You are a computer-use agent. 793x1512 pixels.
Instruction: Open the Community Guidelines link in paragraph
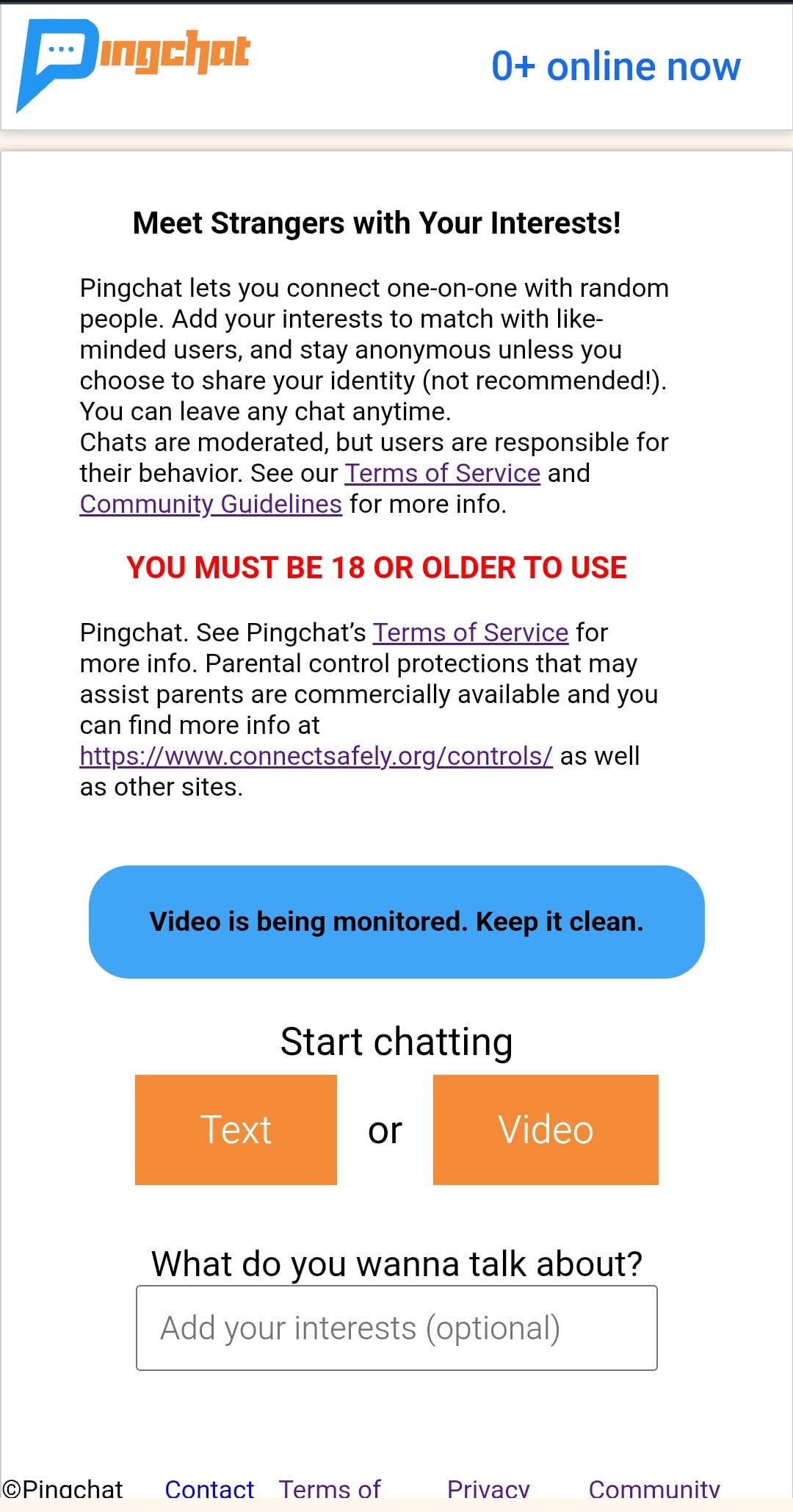point(211,504)
